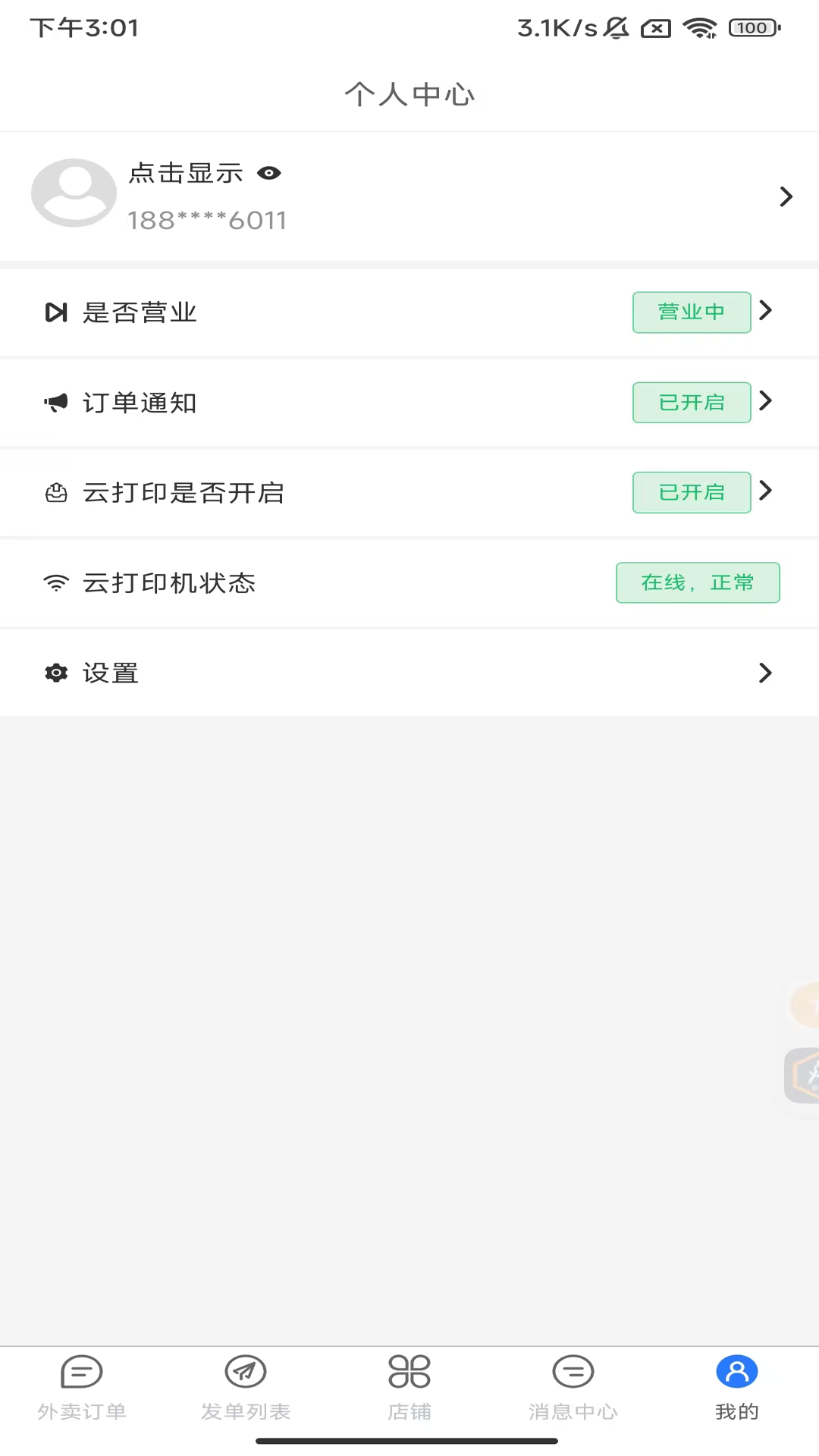The width and height of the screenshot is (819, 1456).
Task: Go to the 店铺 store tab
Action: point(409,1388)
